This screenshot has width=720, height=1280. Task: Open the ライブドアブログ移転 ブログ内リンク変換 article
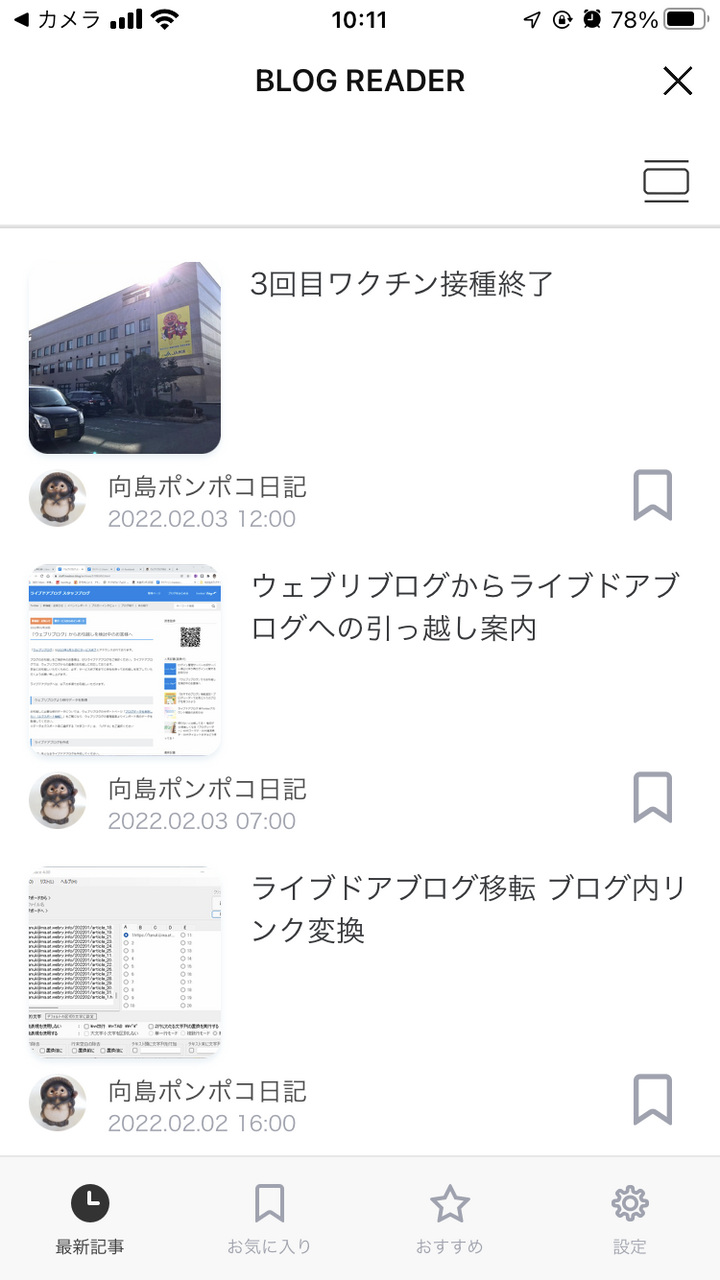tap(467, 908)
